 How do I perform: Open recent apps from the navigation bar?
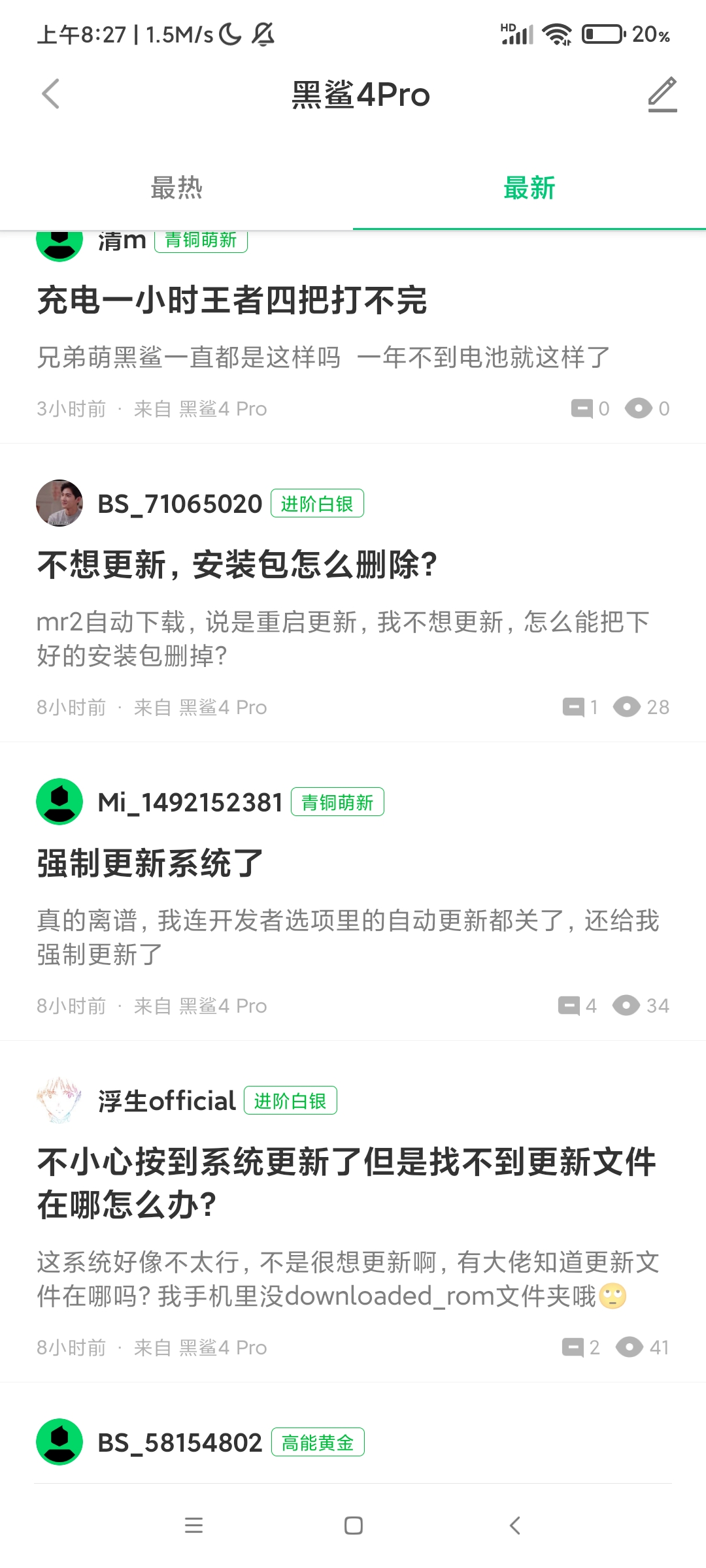pyautogui.click(x=193, y=1526)
